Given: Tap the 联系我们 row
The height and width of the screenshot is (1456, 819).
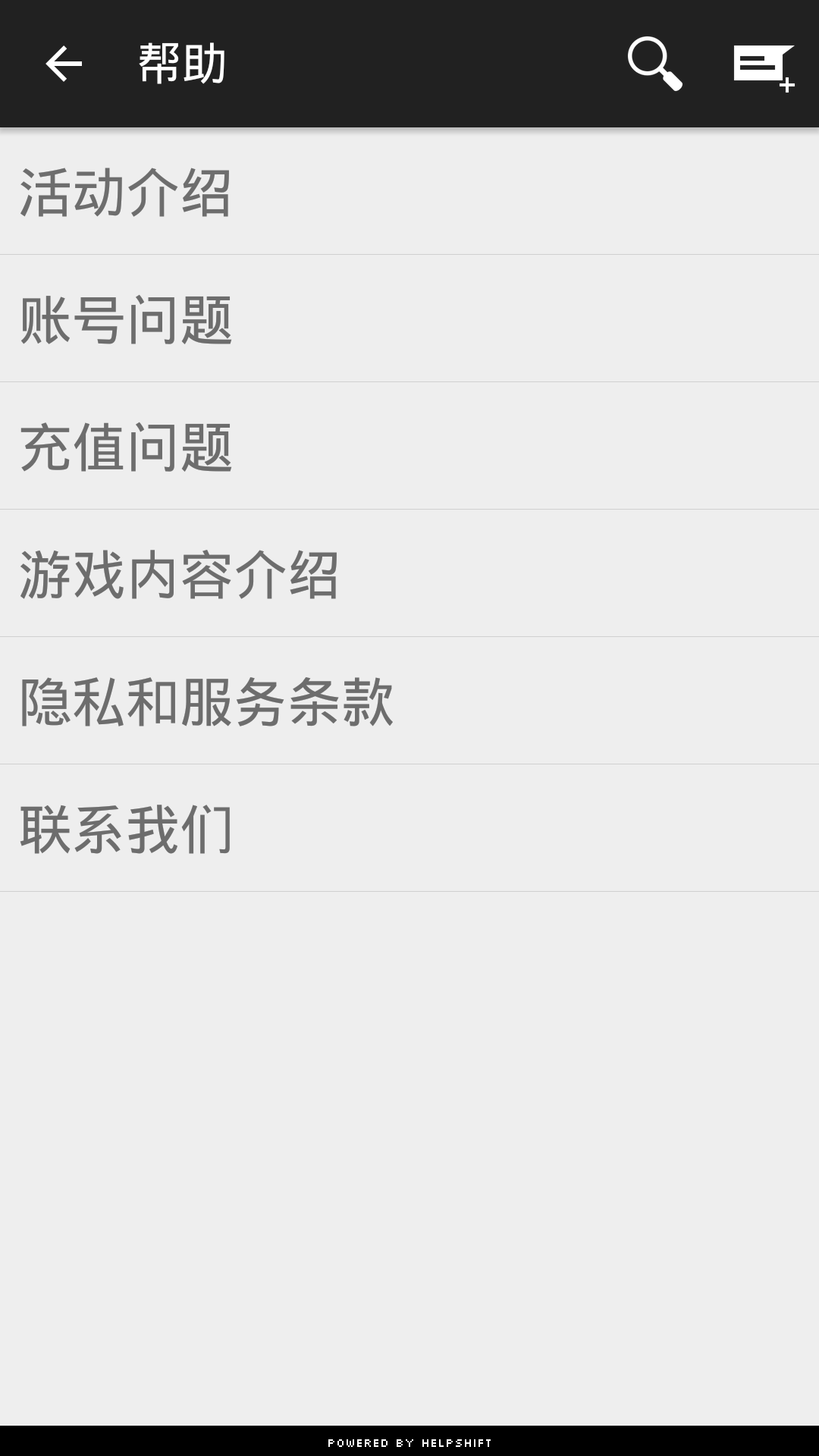Looking at the screenshot, I should tap(409, 829).
